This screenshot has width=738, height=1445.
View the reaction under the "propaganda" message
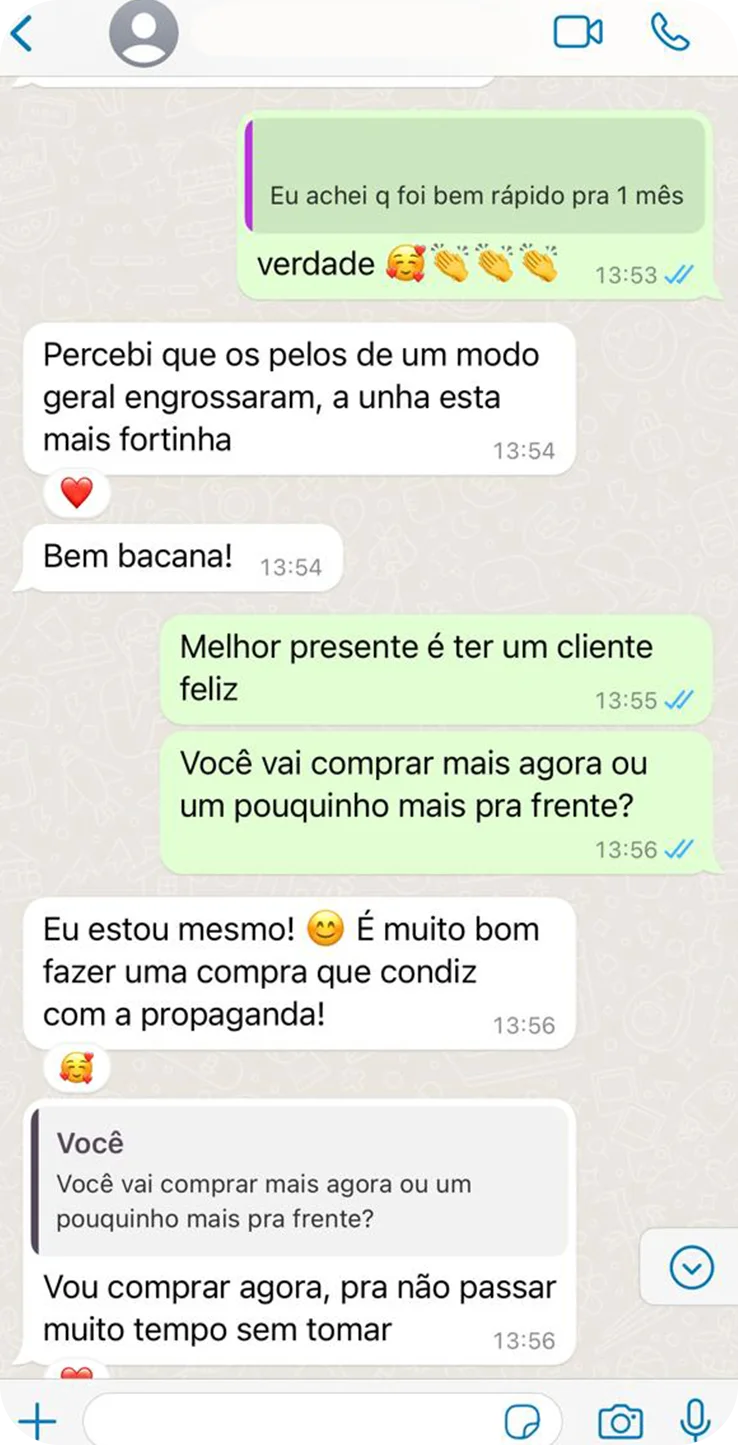click(76, 1069)
